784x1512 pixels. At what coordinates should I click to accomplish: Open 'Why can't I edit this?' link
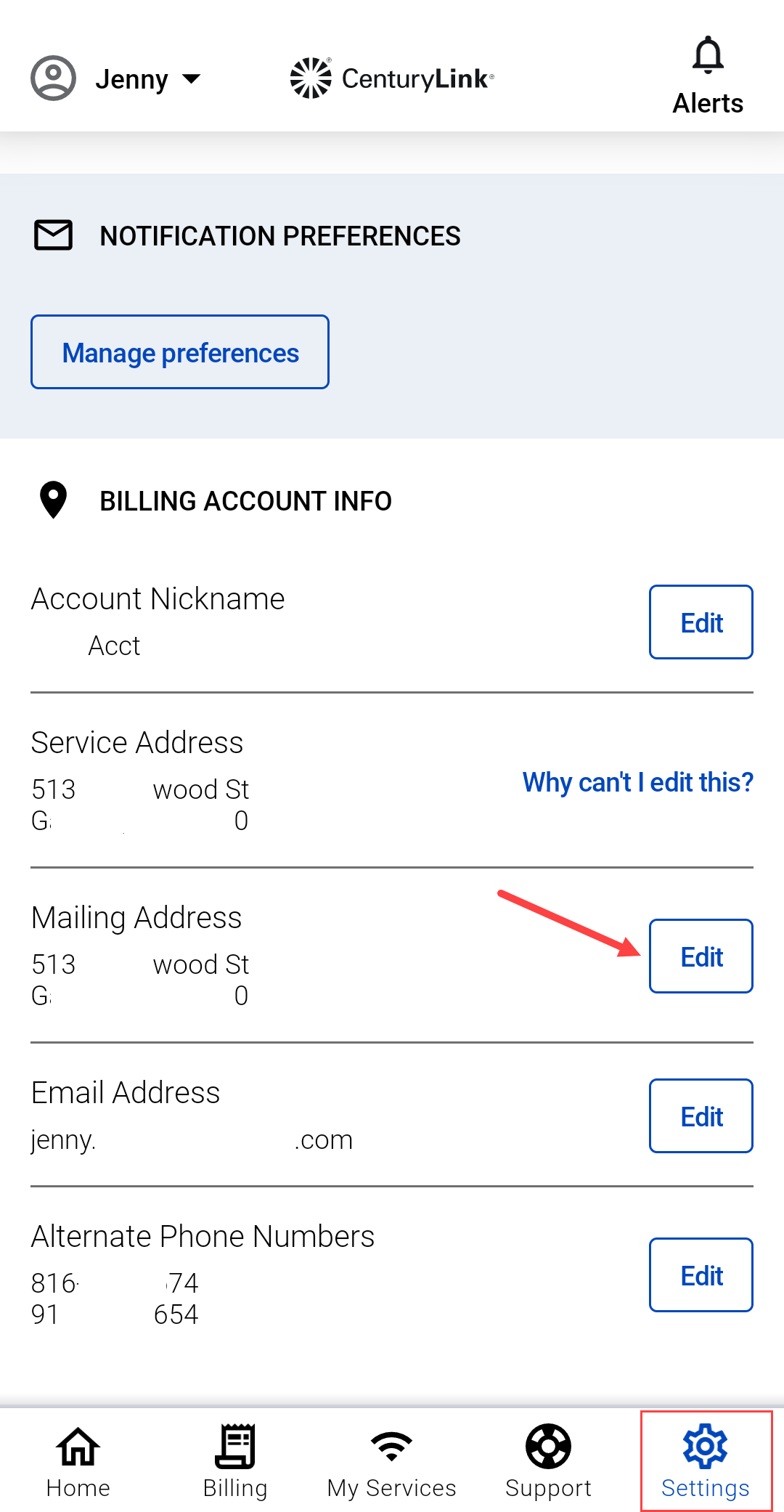pos(637,782)
